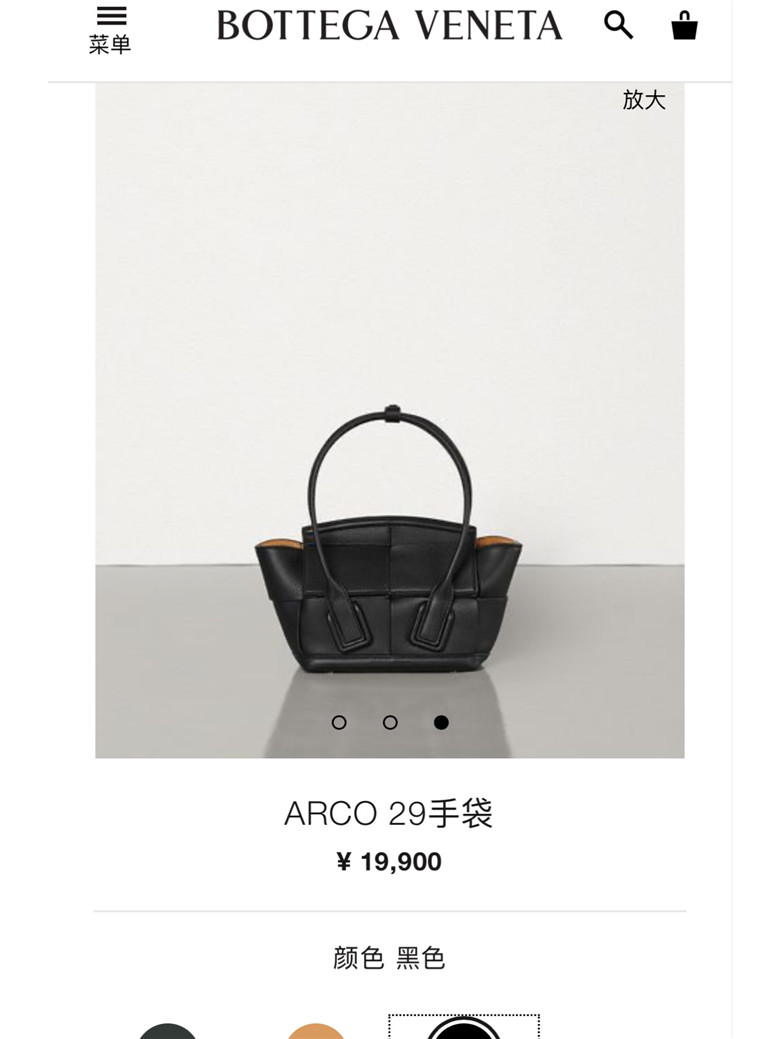Open the search magnifier icon

618,25
